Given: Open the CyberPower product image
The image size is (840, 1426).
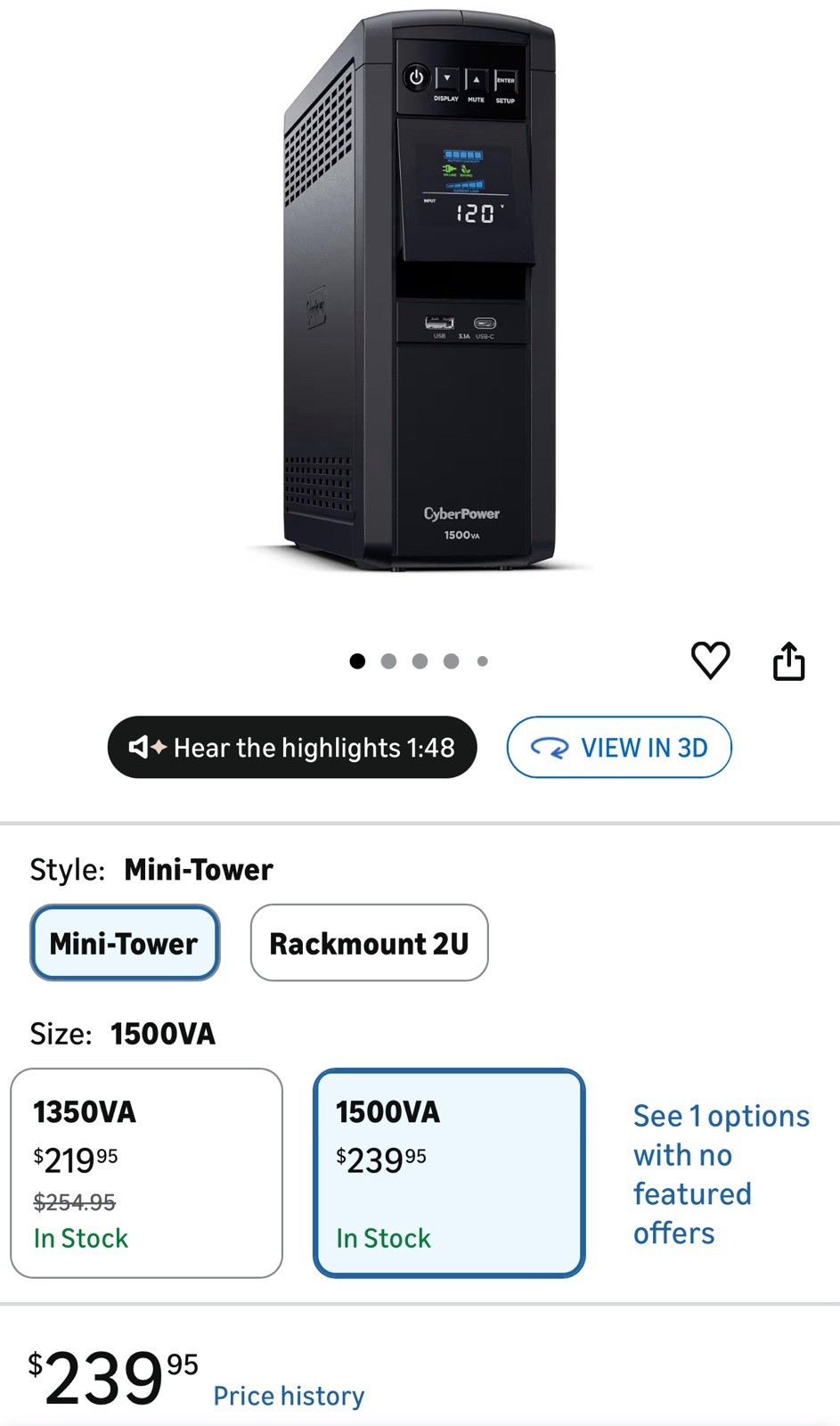Looking at the screenshot, I should click(420, 294).
